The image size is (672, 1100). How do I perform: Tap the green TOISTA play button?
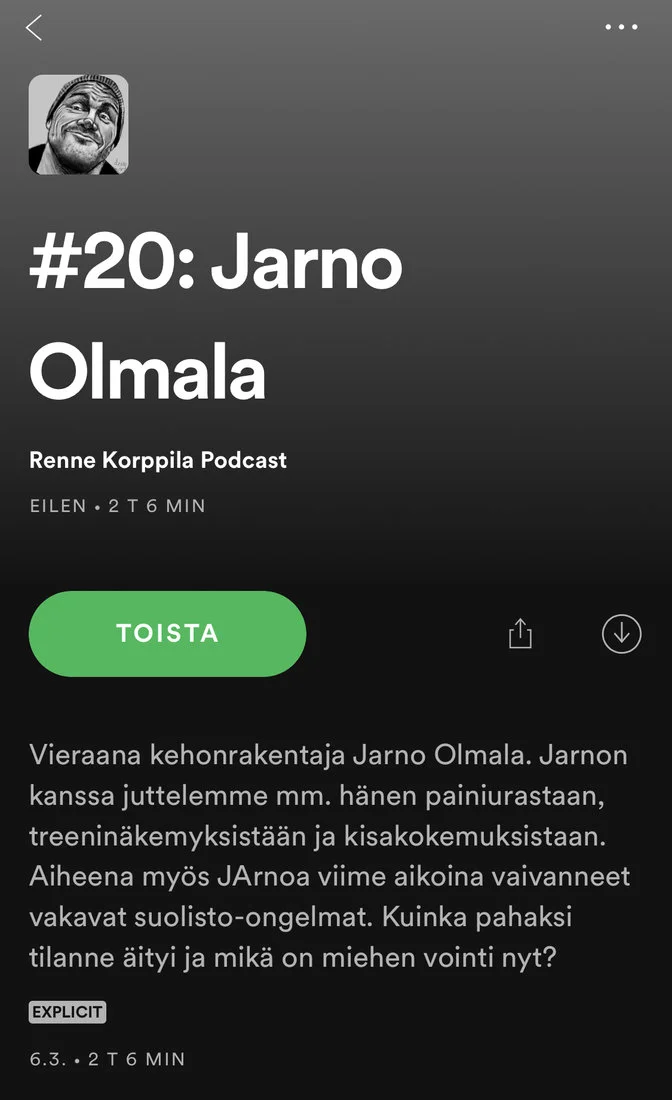[167, 634]
